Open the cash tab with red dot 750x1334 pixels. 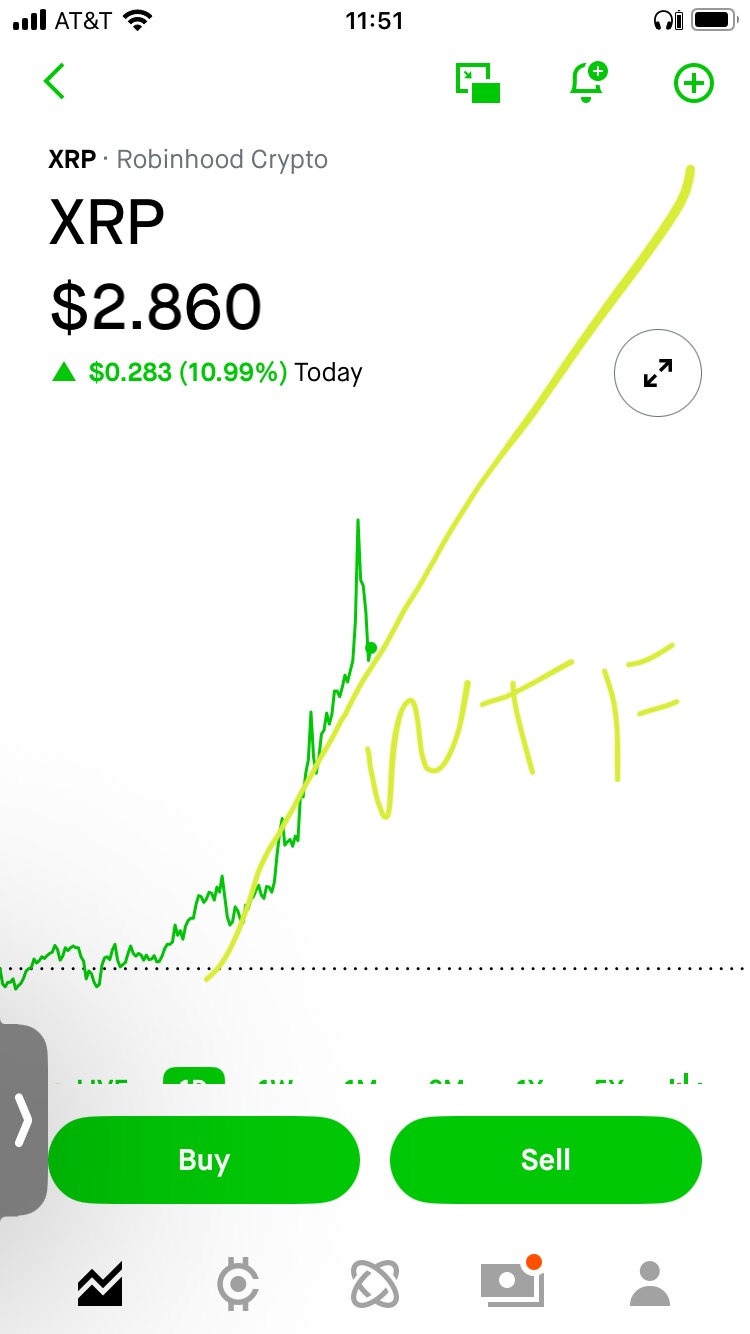point(511,1281)
